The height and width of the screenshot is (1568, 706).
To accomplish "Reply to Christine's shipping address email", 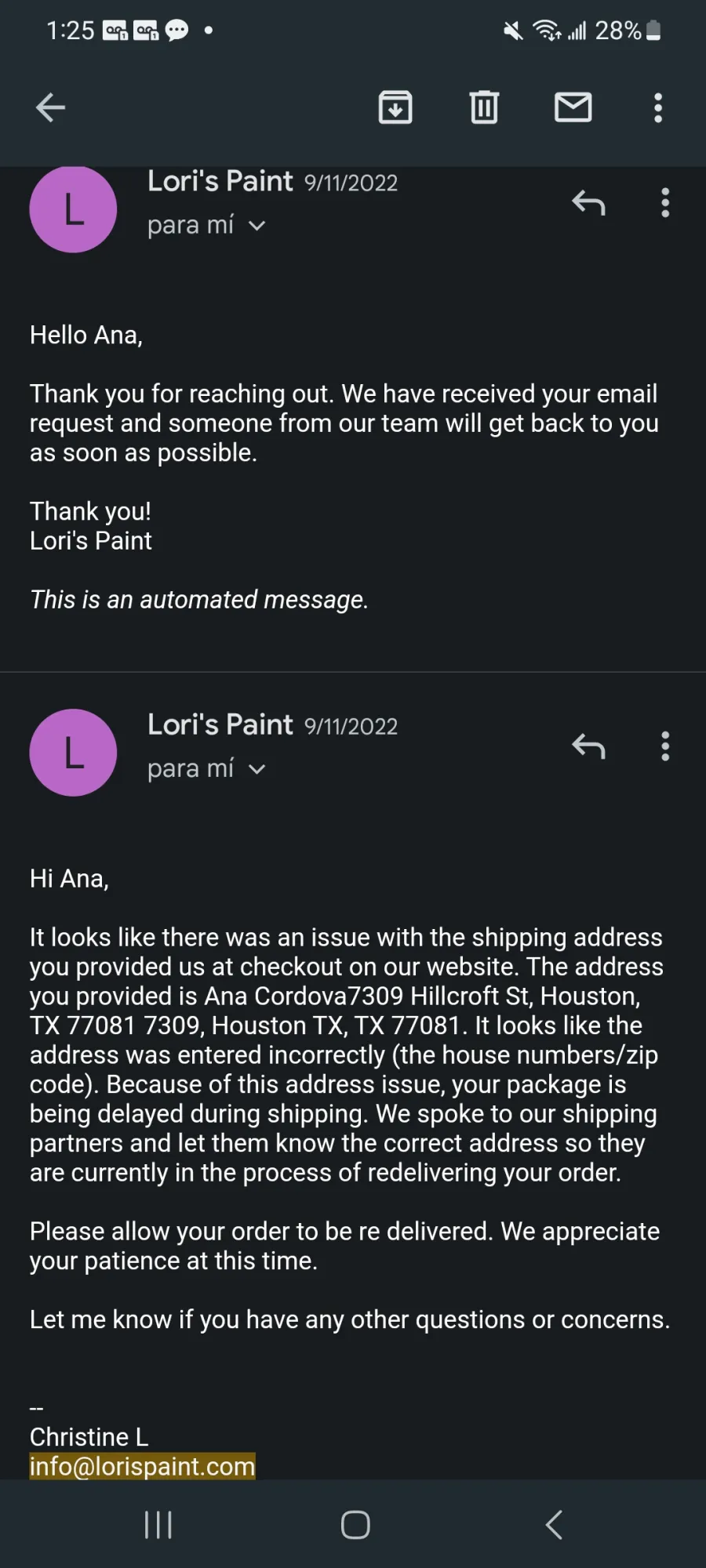I will pyautogui.click(x=588, y=746).
